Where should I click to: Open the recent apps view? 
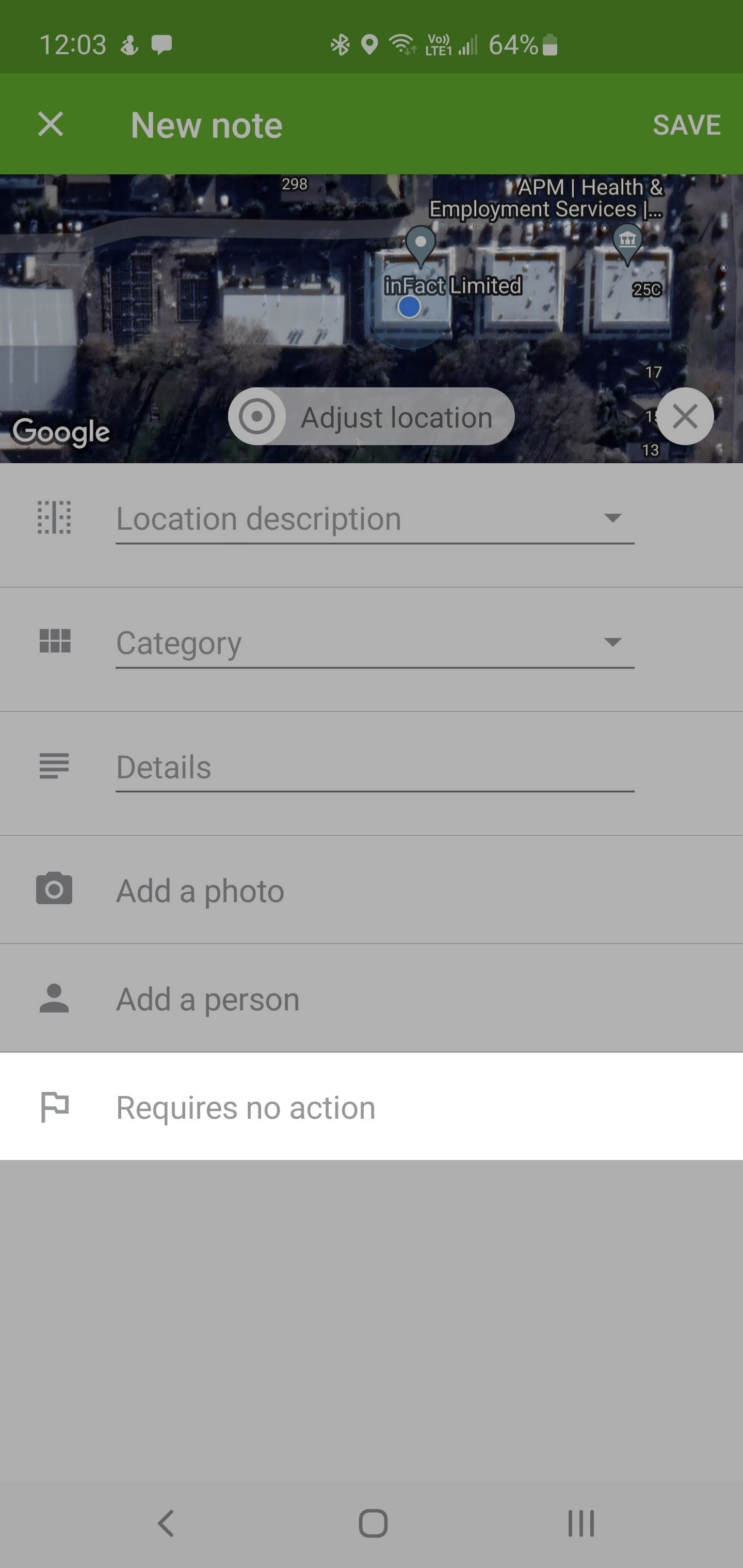click(580, 1523)
